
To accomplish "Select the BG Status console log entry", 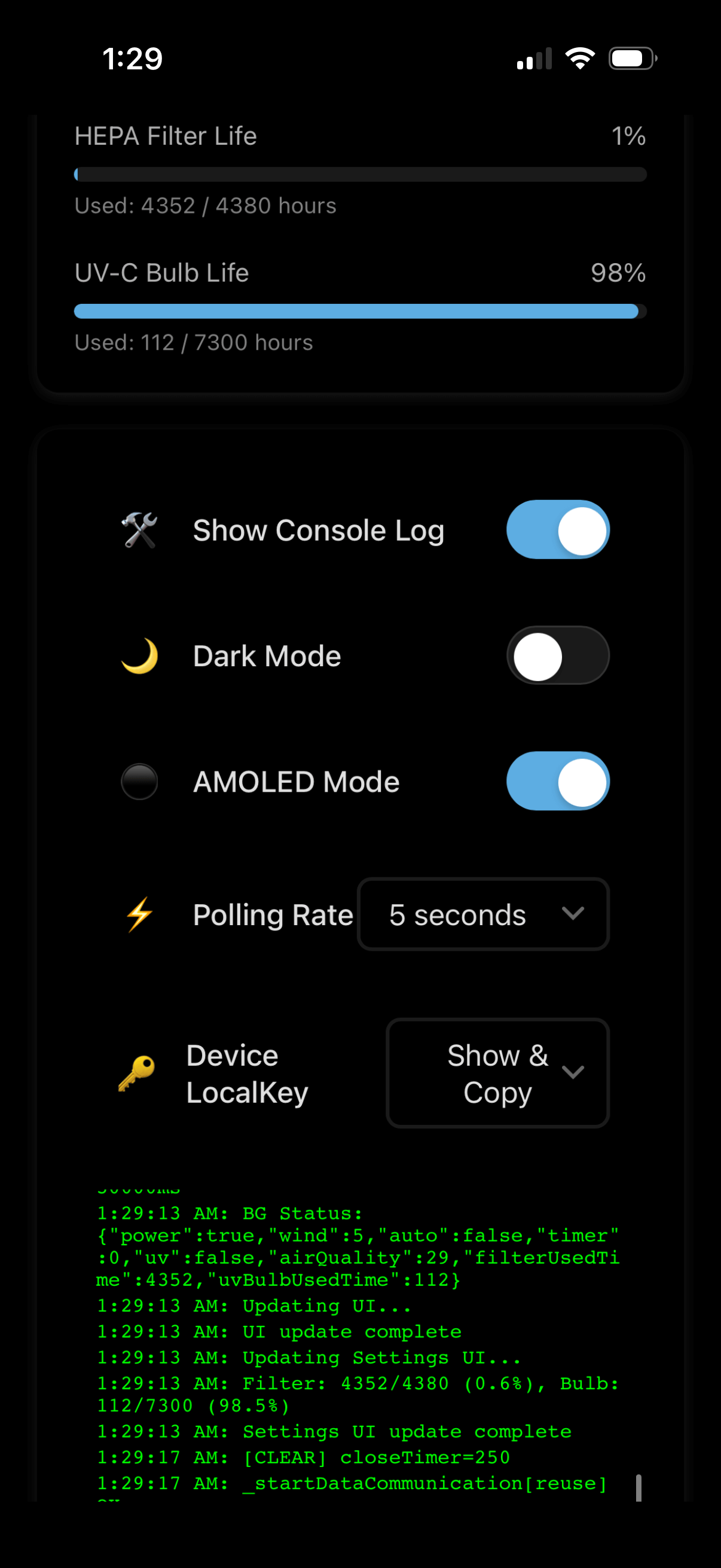I will (x=358, y=1245).
